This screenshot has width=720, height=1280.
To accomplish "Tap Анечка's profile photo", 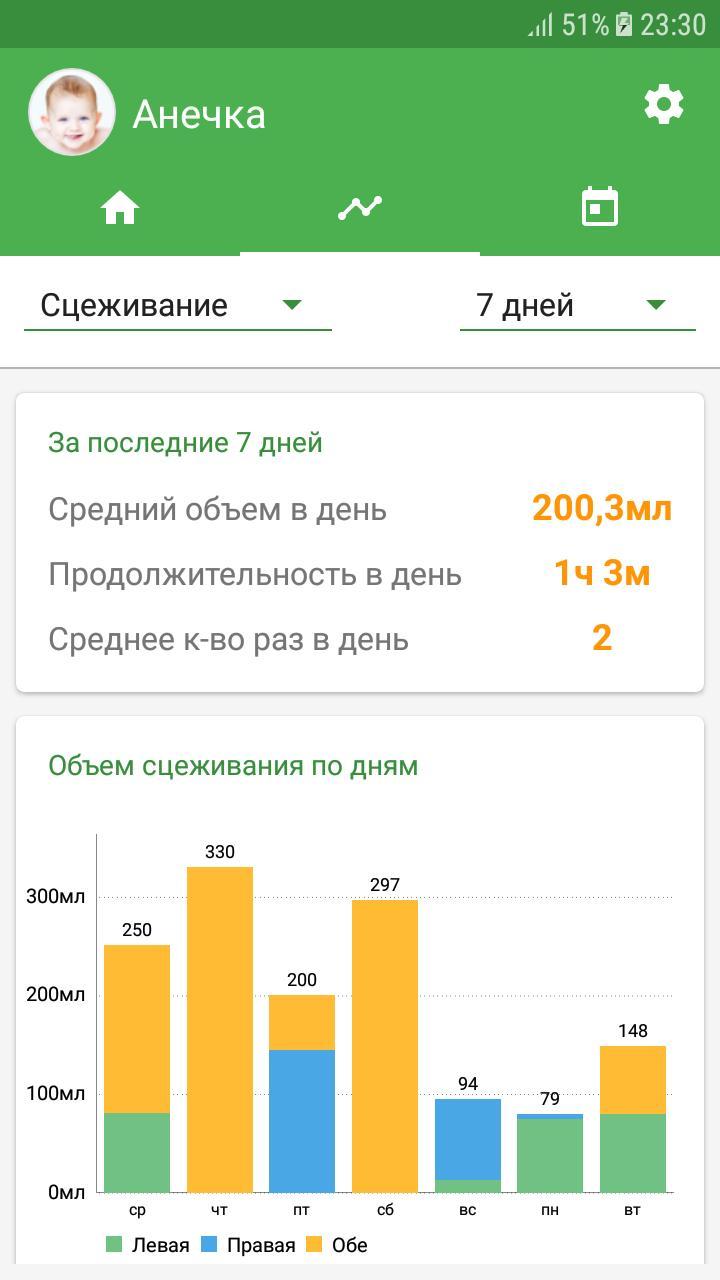I will tap(72, 112).
